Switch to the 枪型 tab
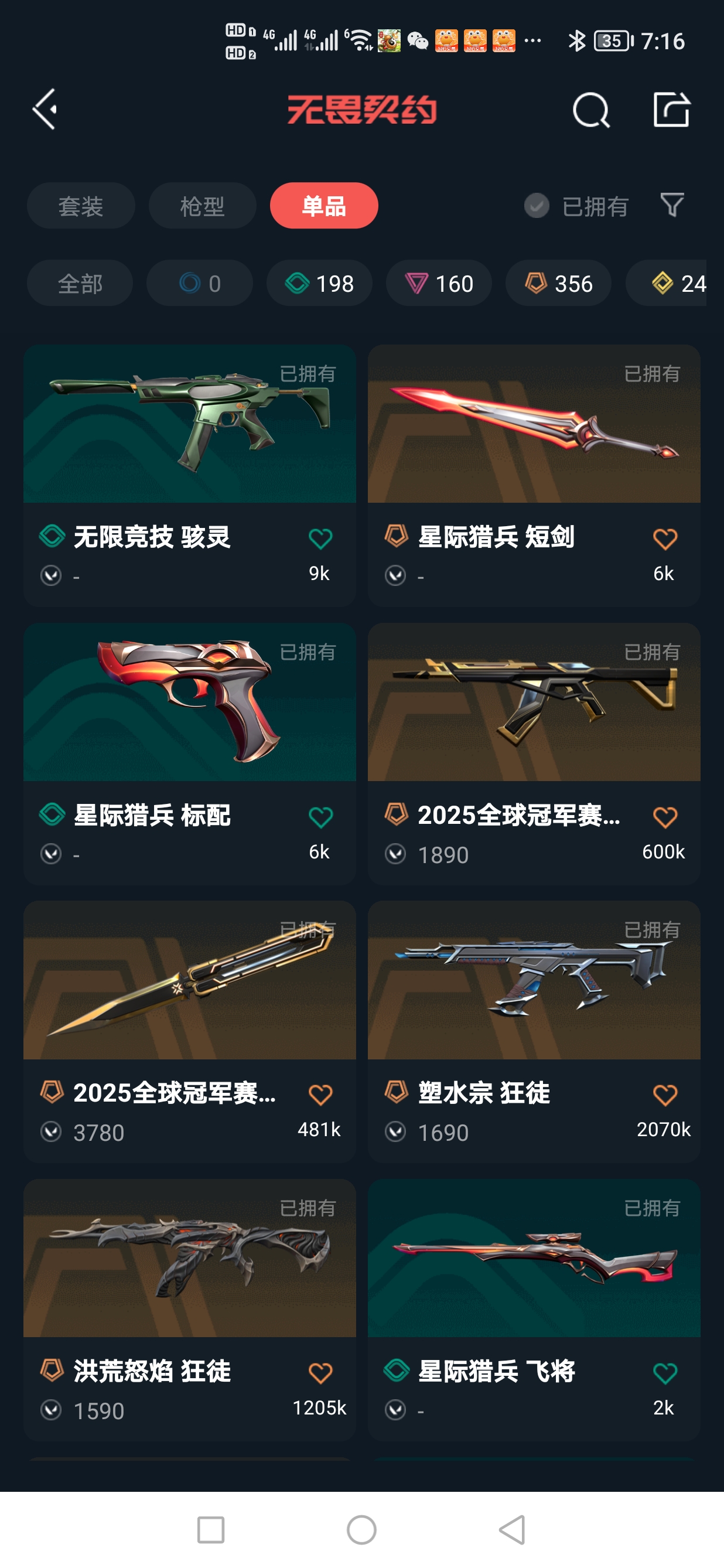Viewport: 724px width, 1568px height. point(202,206)
